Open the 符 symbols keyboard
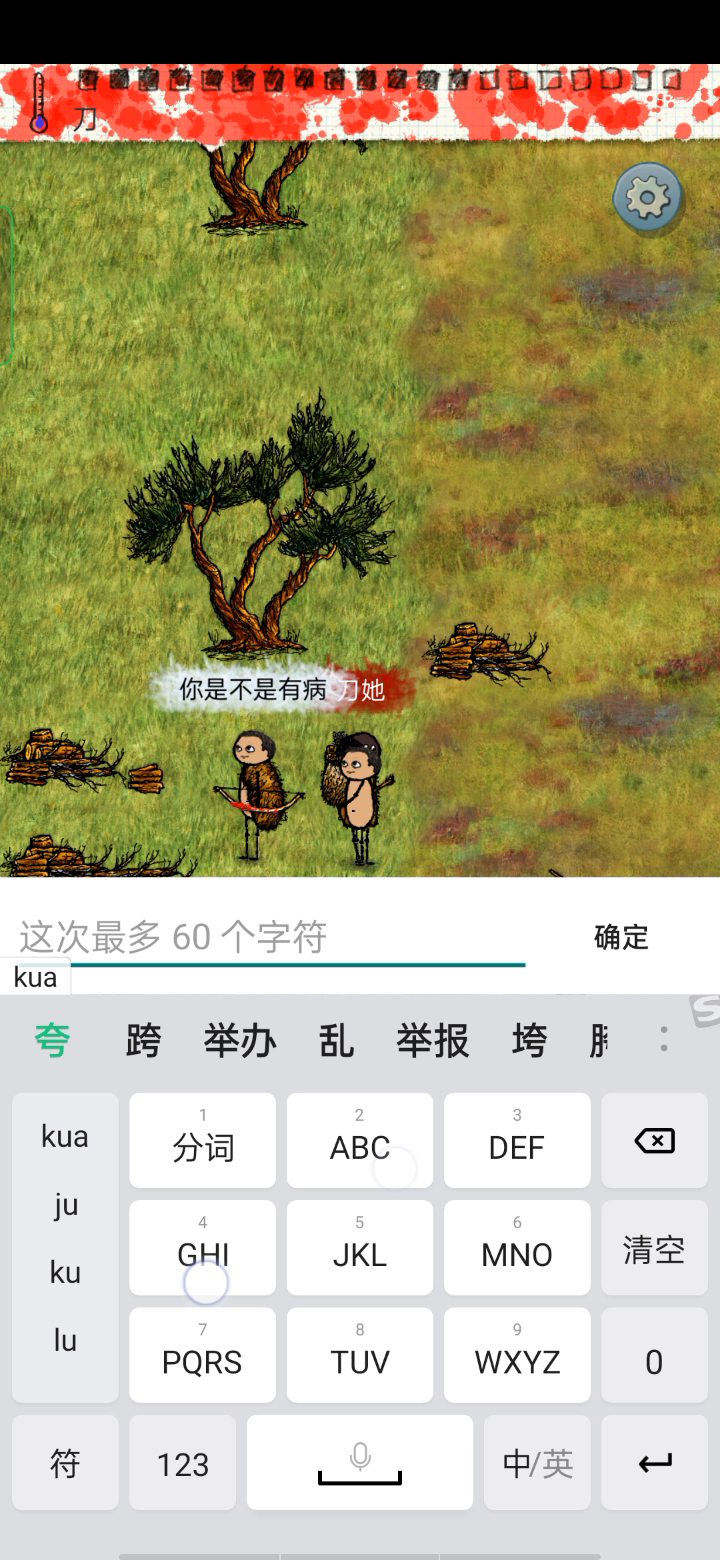This screenshot has width=720, height=1560. tap(65, 1462)
